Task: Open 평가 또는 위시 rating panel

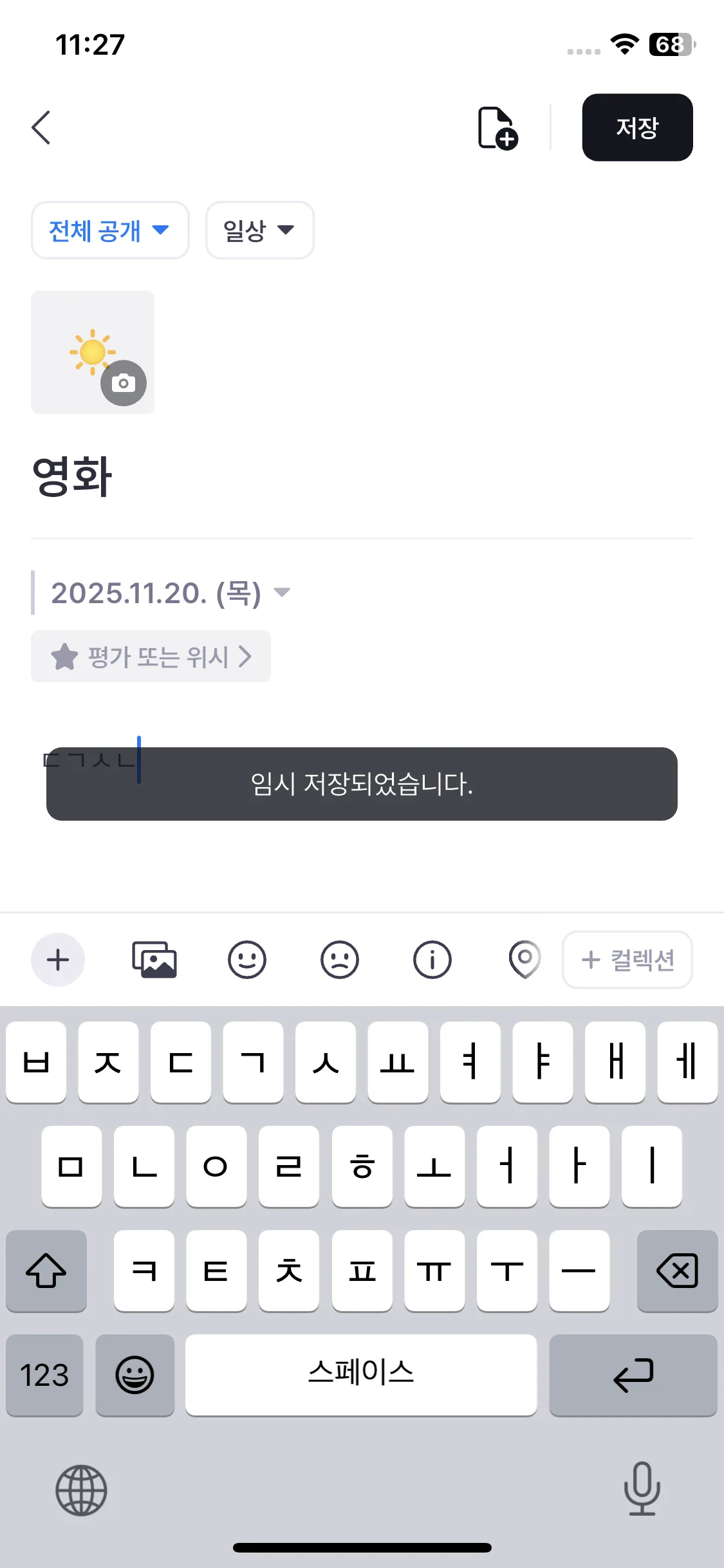Action: (151, 657)
